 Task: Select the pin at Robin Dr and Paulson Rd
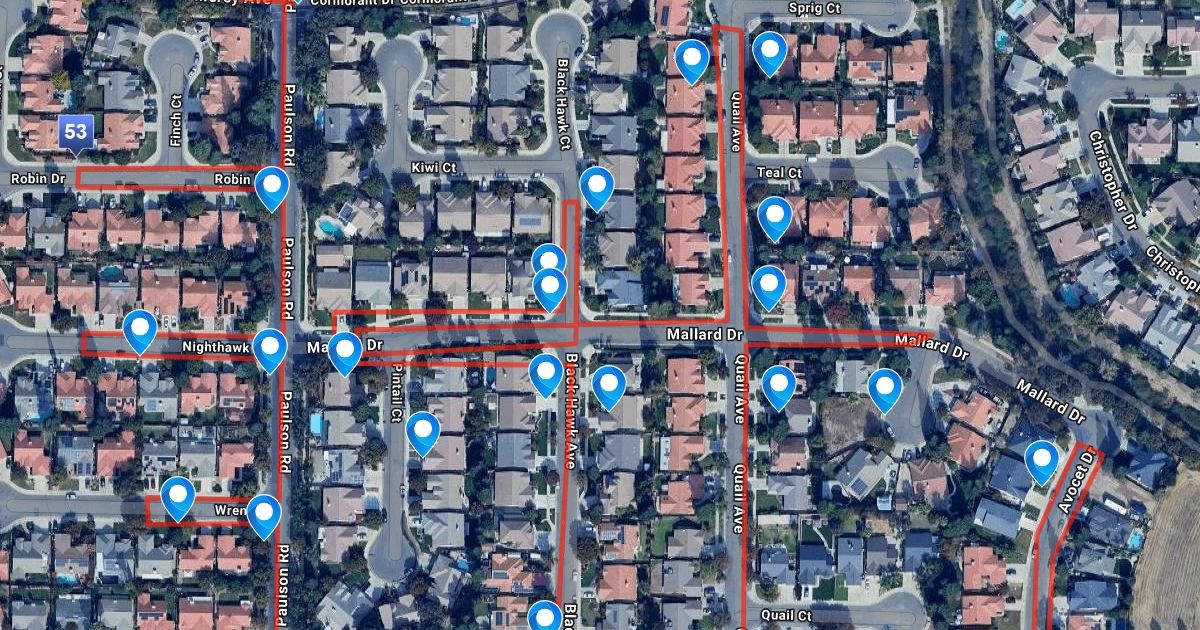click(272, 189)
